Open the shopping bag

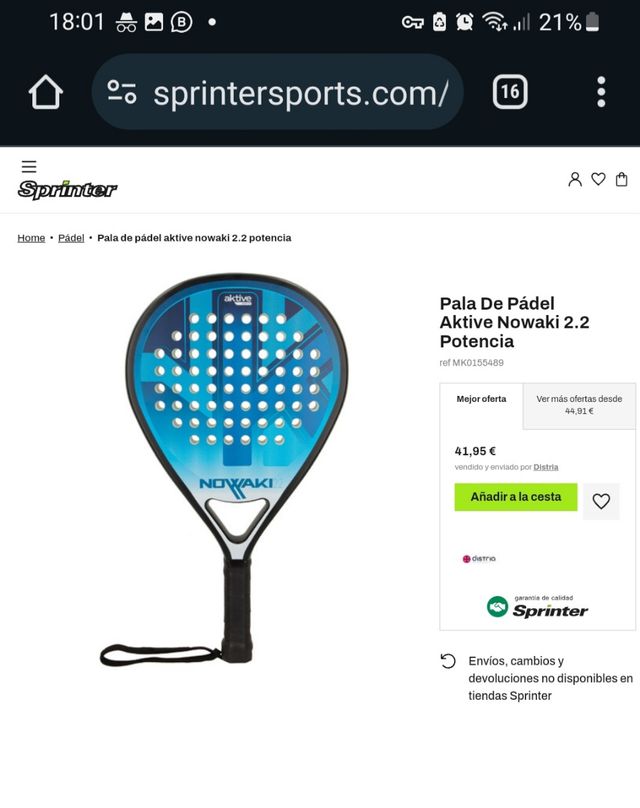[622, 179]
